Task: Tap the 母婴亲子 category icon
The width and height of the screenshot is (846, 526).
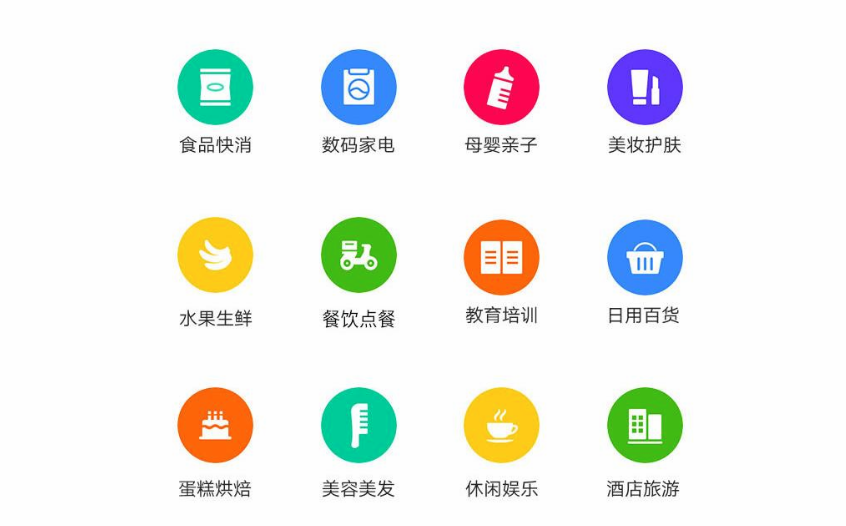Action: (501, 88)
